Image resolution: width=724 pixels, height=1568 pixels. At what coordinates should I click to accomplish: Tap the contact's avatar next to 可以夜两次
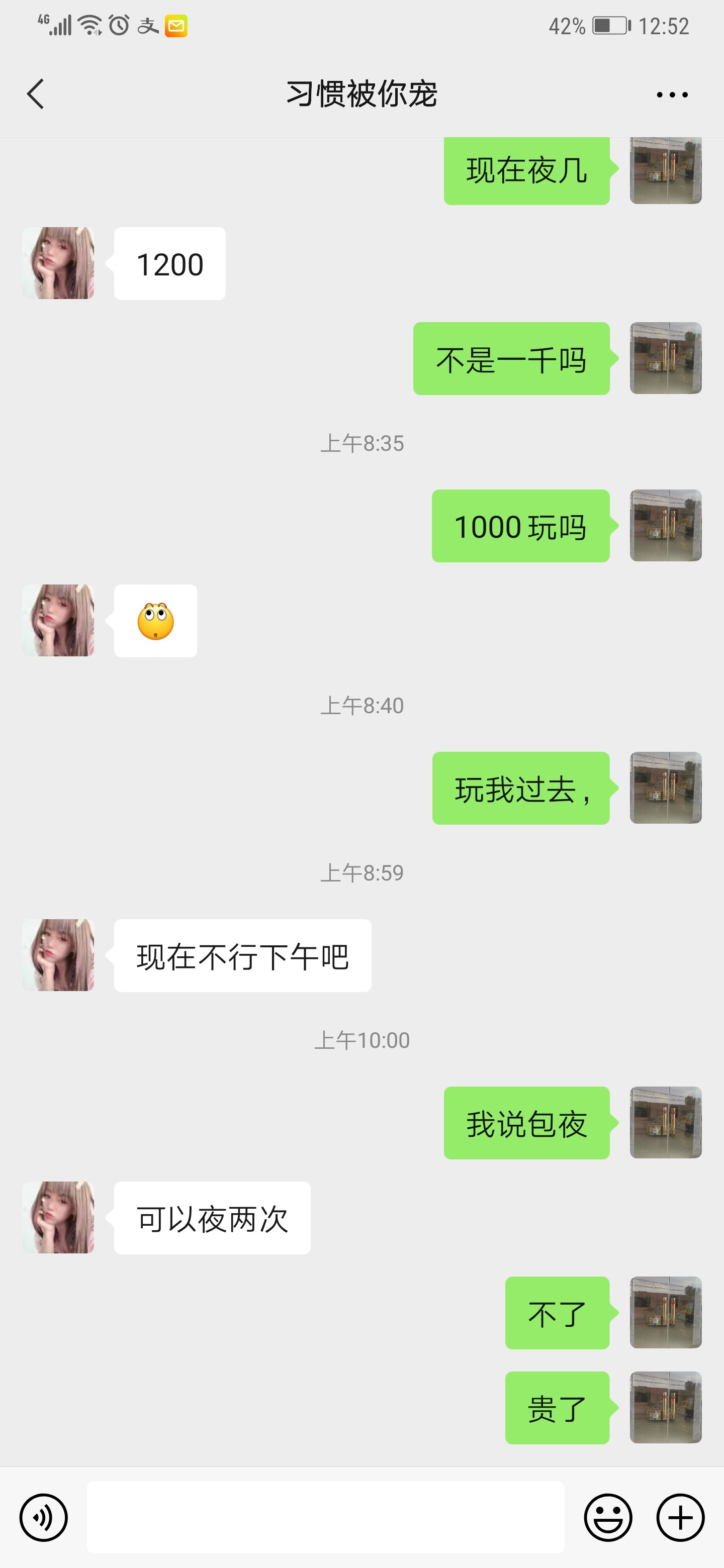tap(58, 1217)
